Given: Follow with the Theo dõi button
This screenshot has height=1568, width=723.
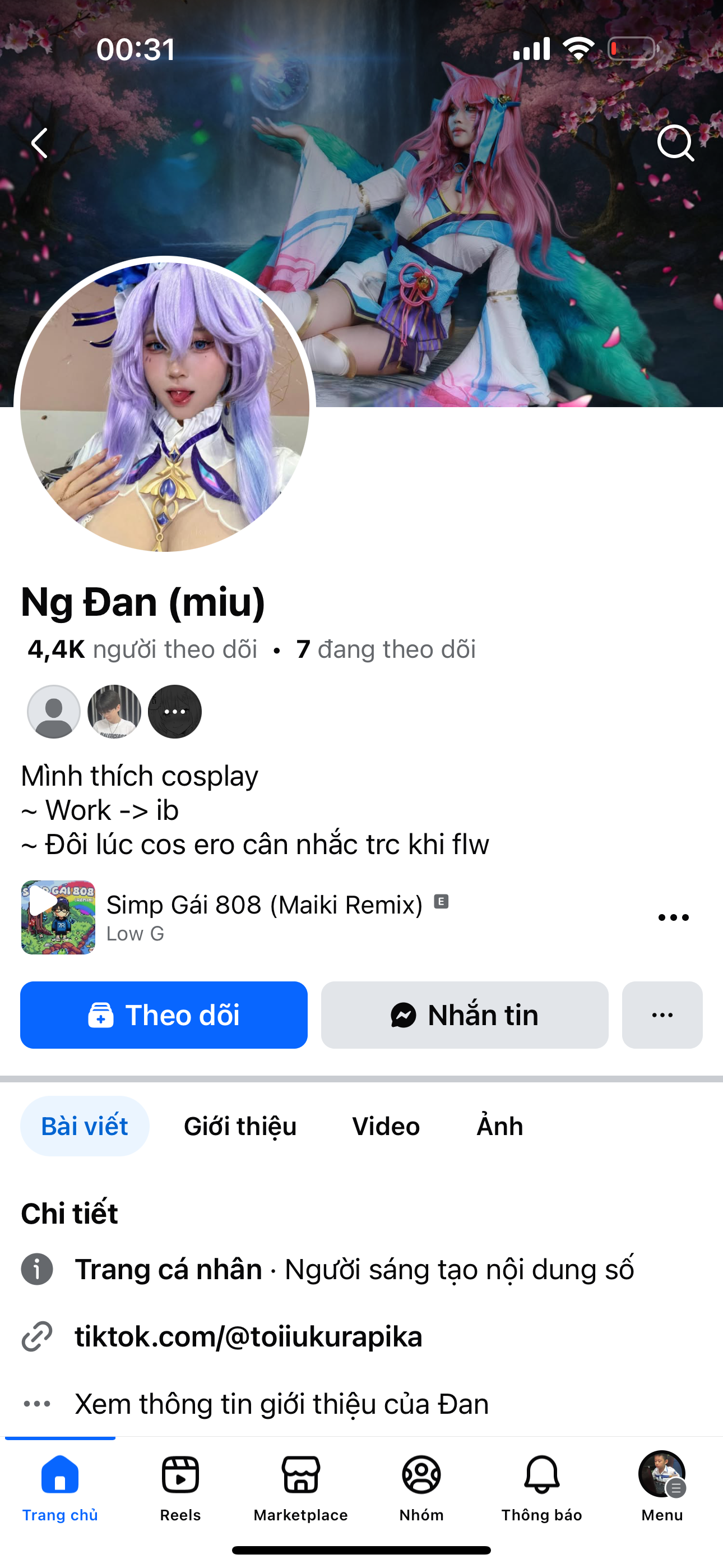Looking at the screenshot, I should (164, 1014).
